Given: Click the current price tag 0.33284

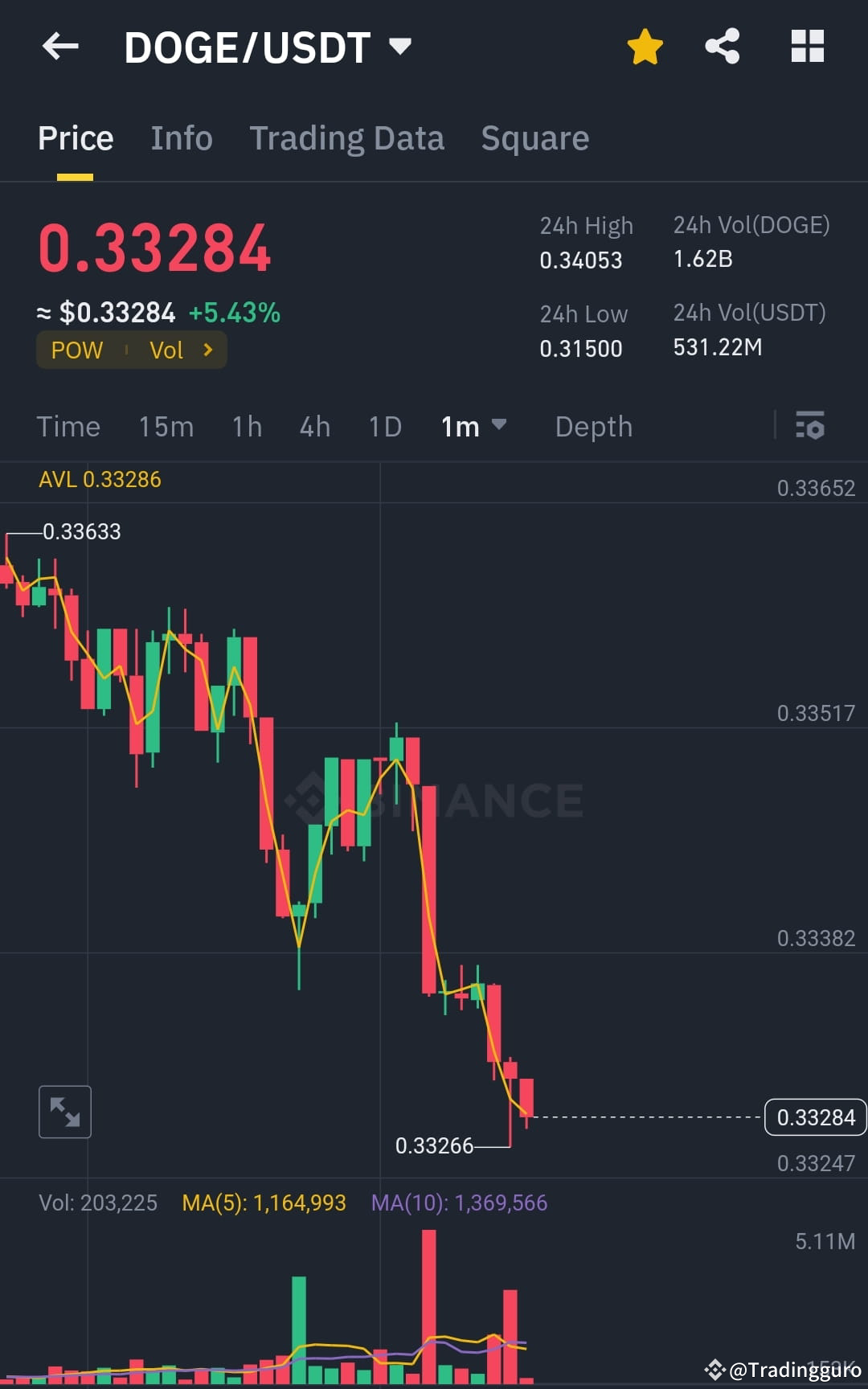Looking at the screenshot, I should pos(815,1117).
